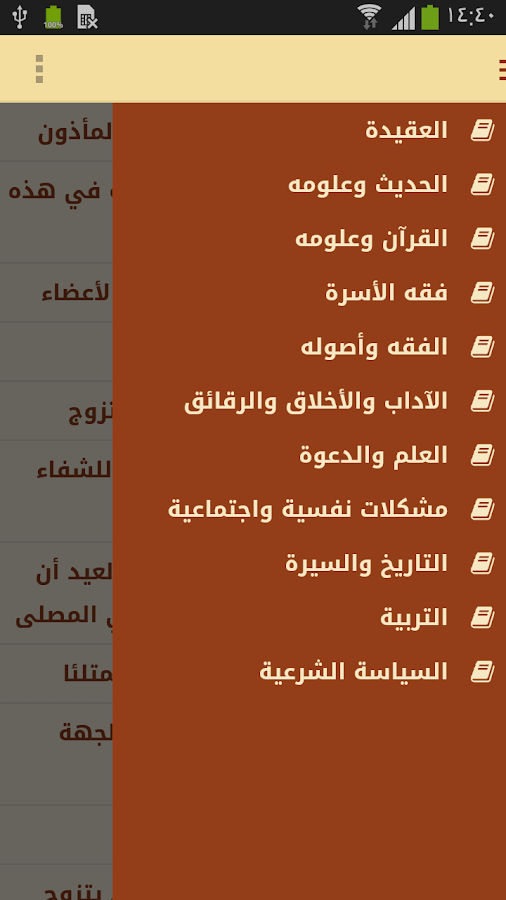This screenshot has width=506, height=900.
Task: Open the التاريخ والسيرة category
Action: click(x=309, y=563)
